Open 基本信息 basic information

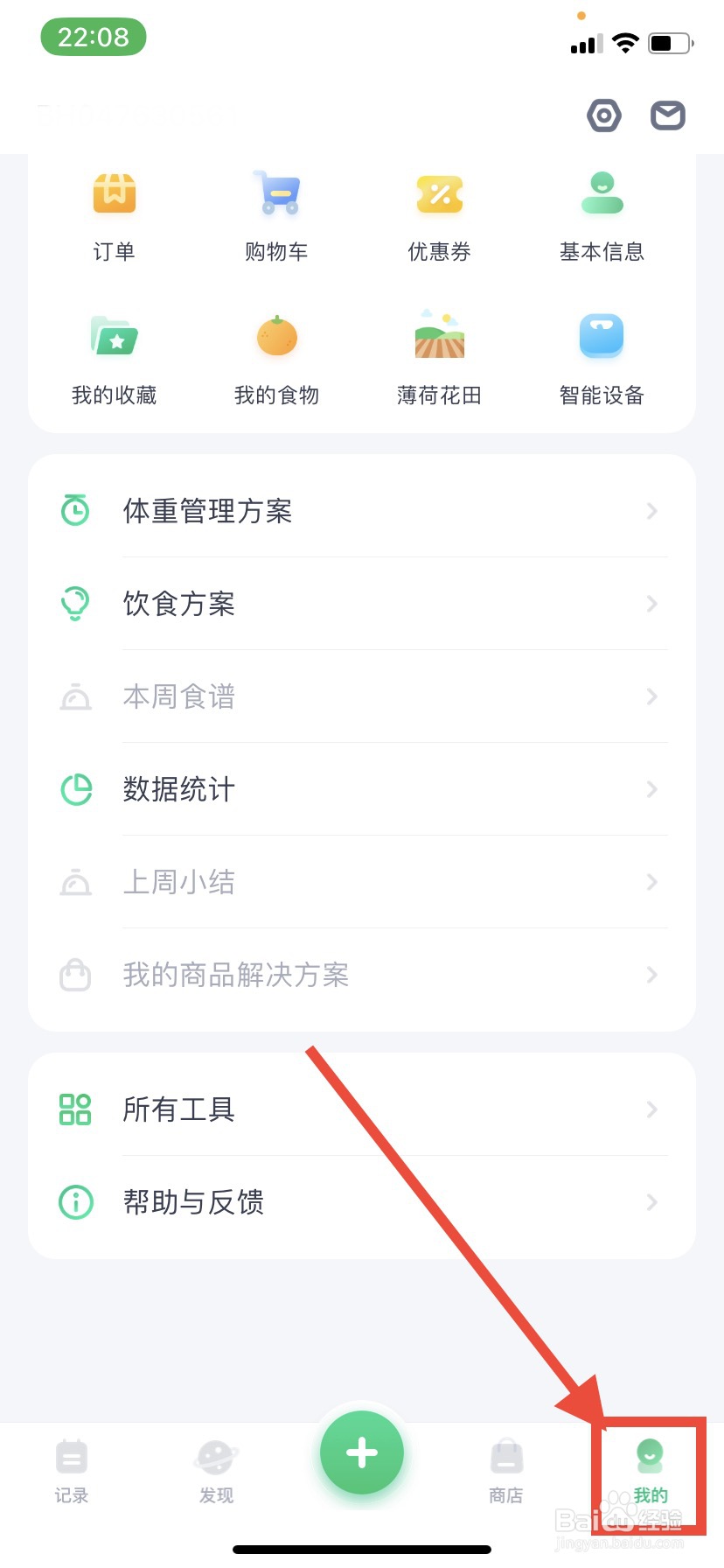pos(602,213)
